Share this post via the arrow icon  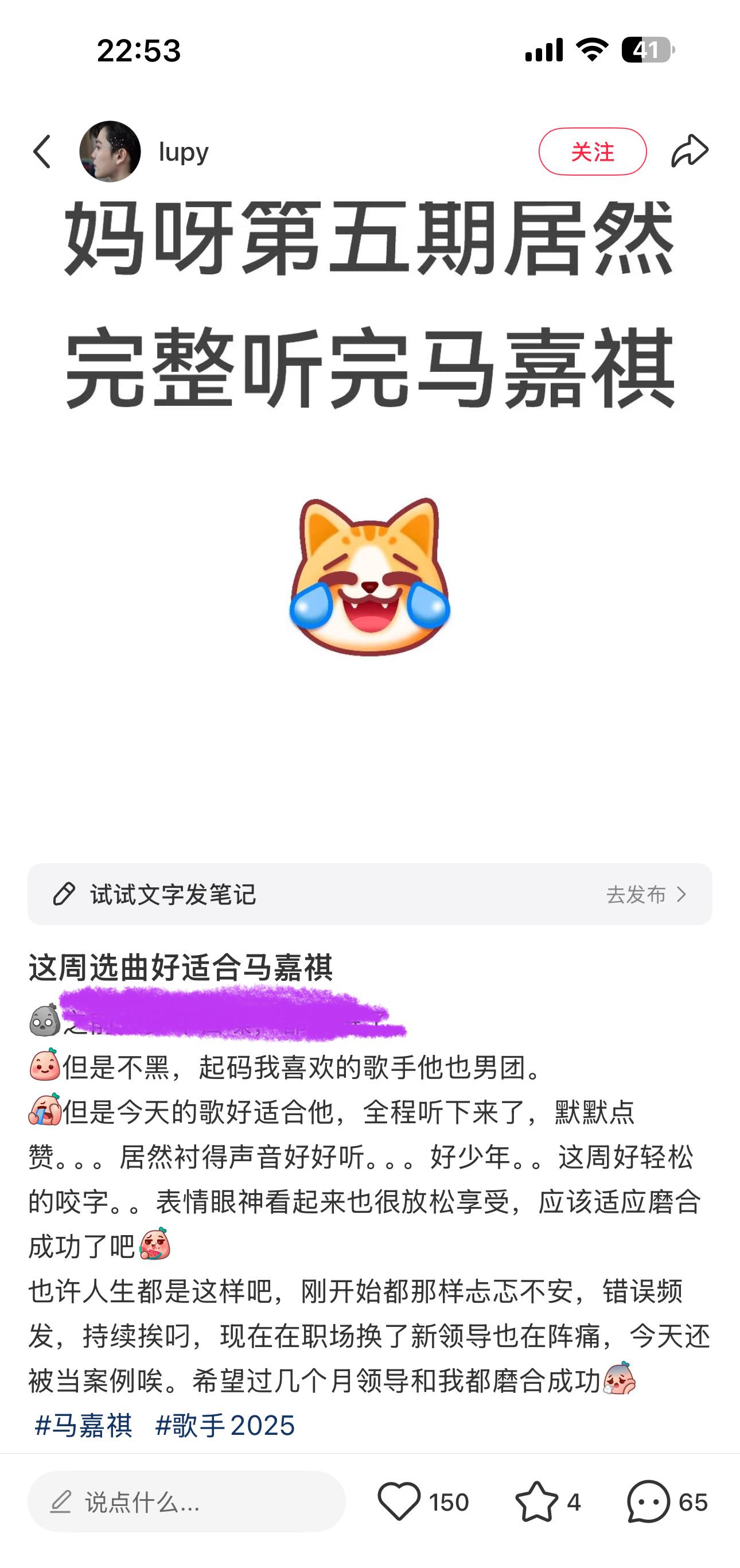coord(690,151)
